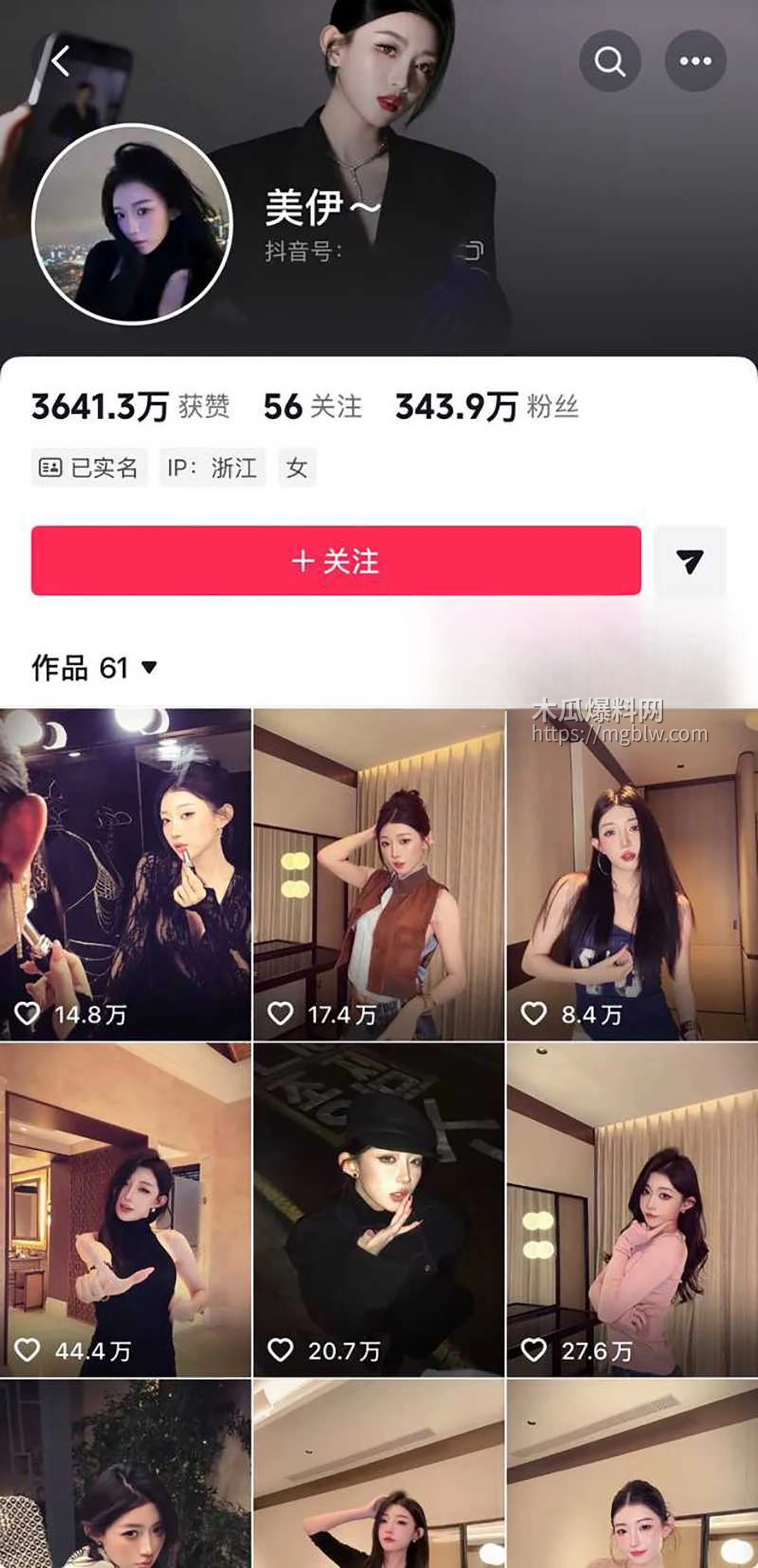The height and width of the screenshot is (1568, 758).
Task: Expand the 作品 61 sort dropdown
Action: pos(150,669)
